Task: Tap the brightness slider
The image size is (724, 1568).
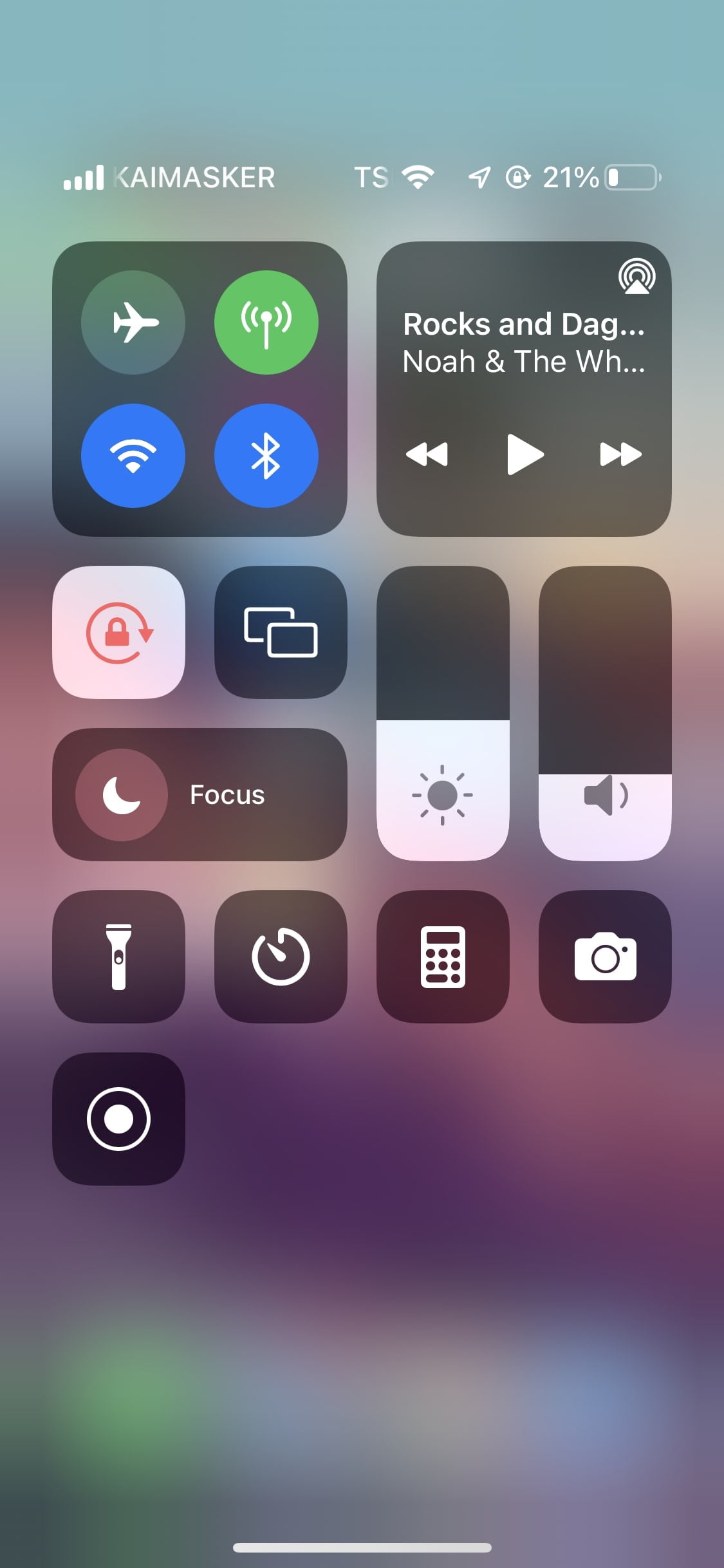Action: point(443,713)
